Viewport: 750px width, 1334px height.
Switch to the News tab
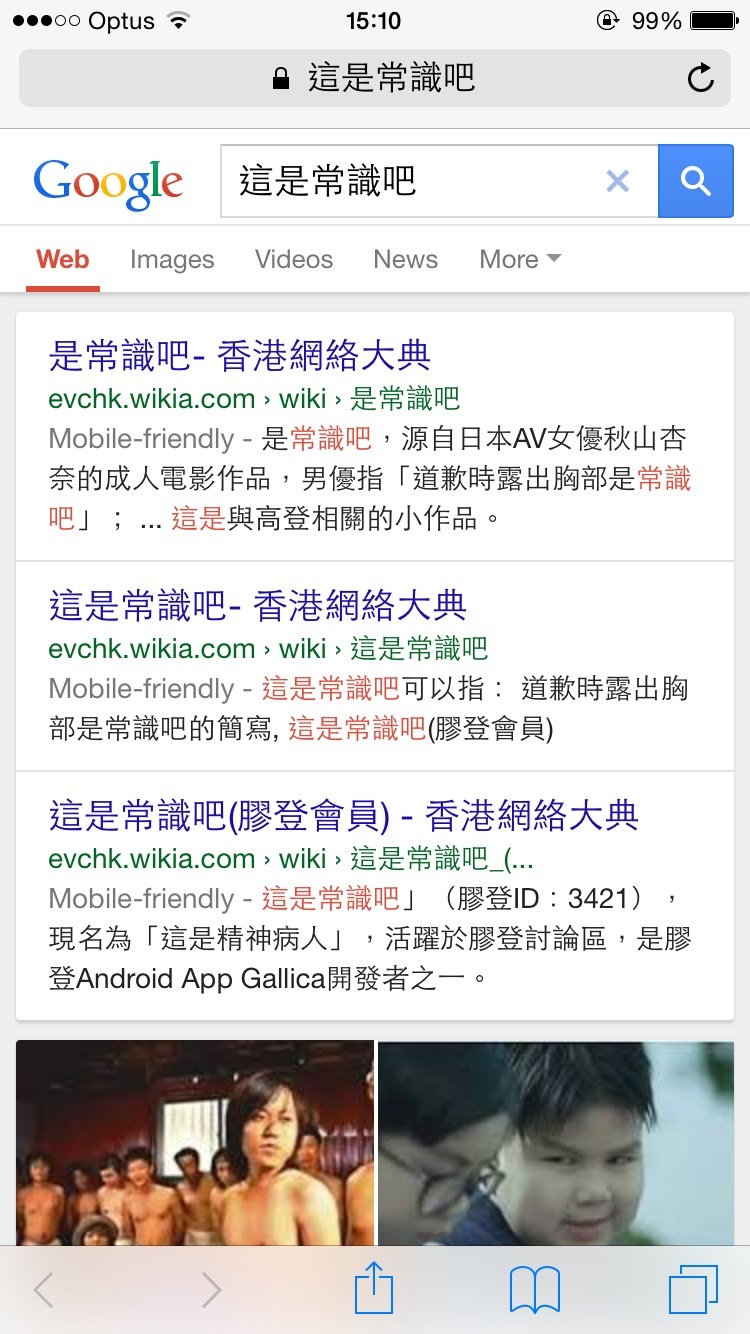click(405, 260)
